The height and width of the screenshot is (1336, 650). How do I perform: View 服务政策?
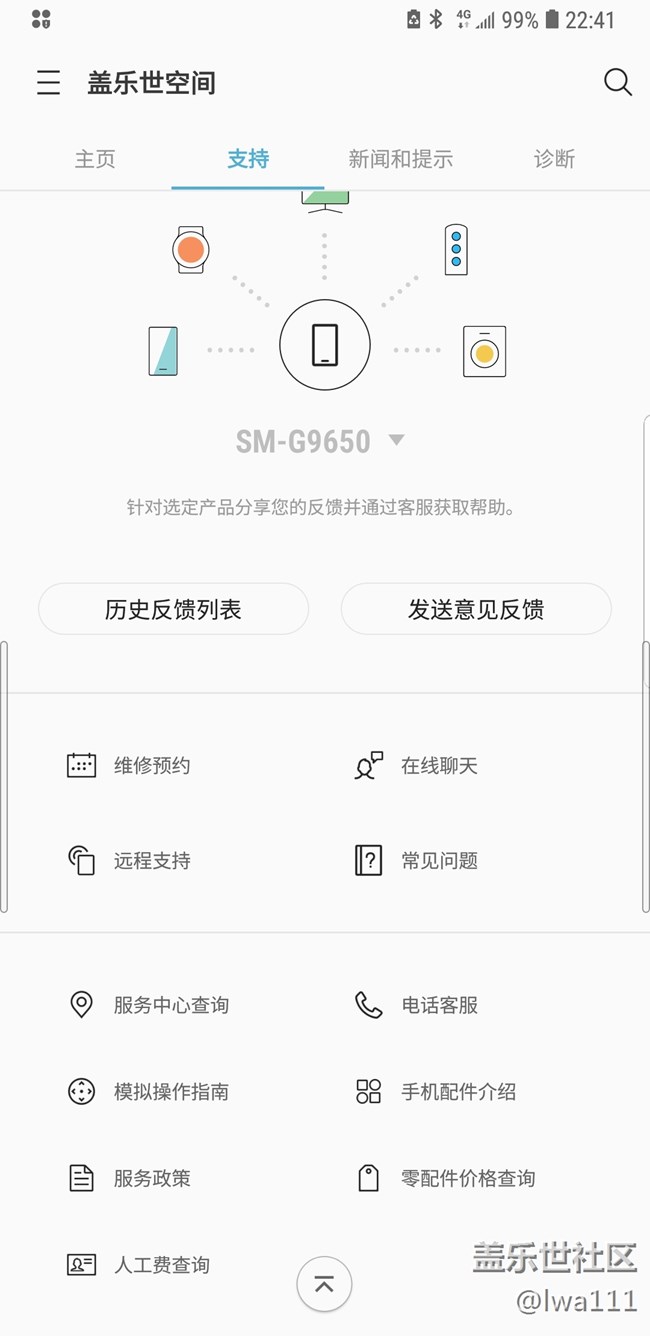coord(128,1179)
